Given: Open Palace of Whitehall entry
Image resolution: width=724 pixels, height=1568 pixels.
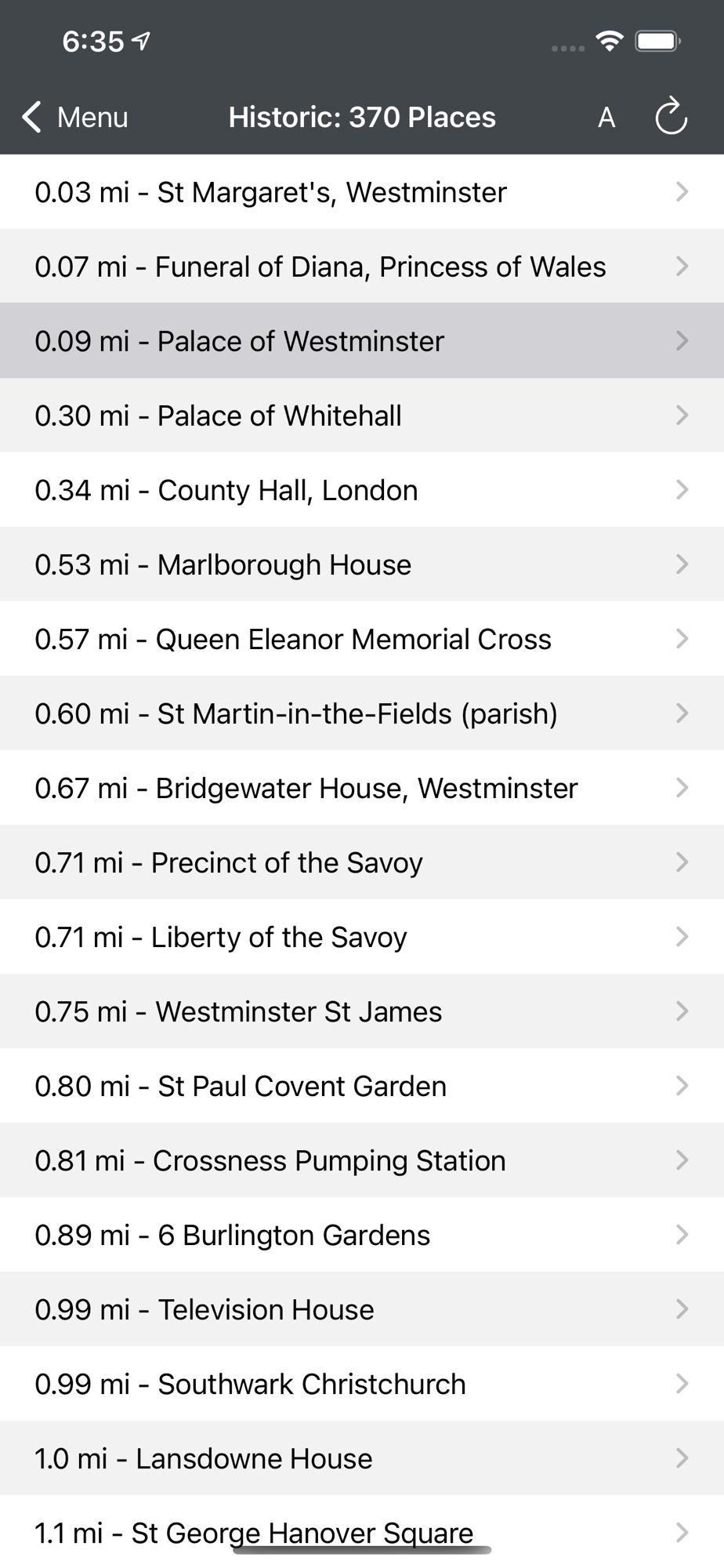Looking at the screenshot, I should pyautogui.click(x=362, y=416).
